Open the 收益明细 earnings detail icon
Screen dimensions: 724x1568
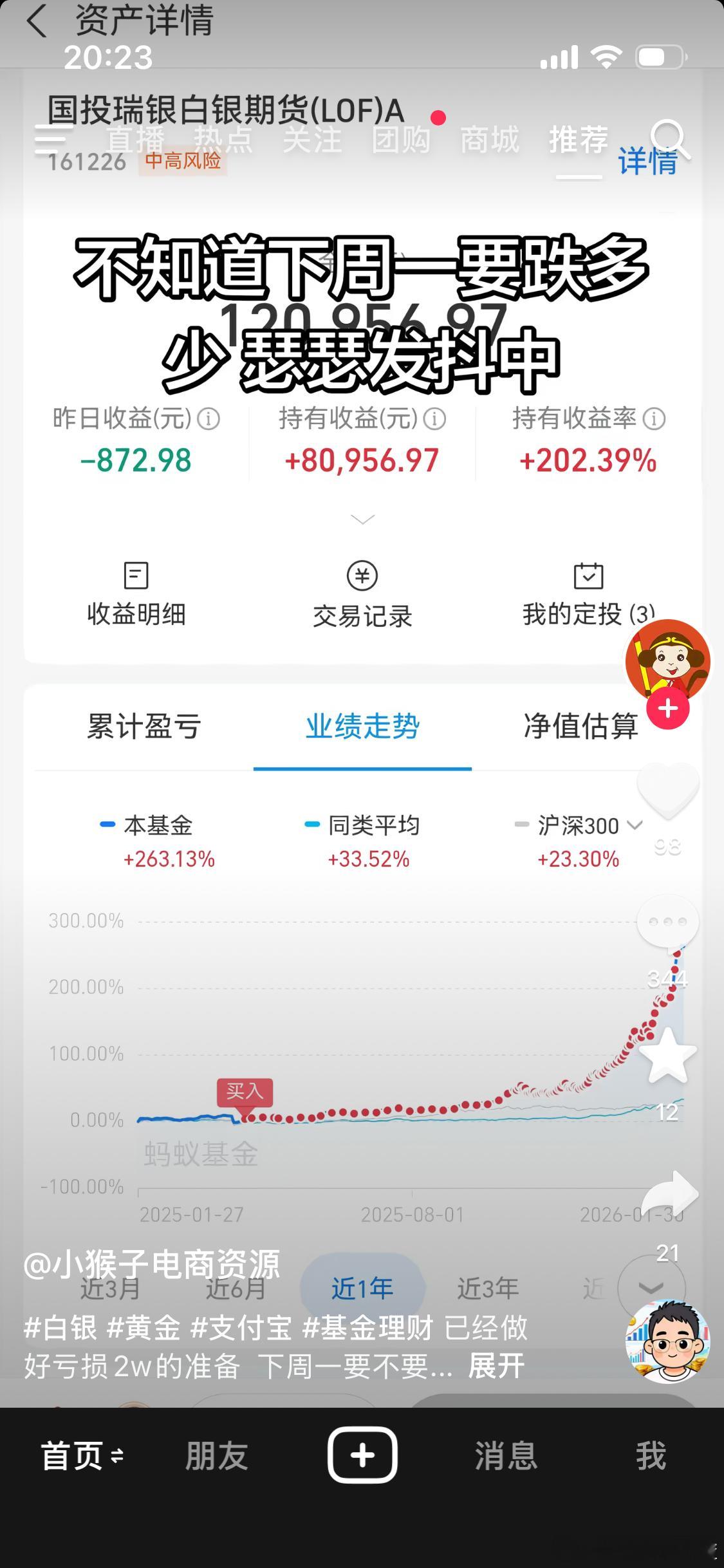[136, 592]
